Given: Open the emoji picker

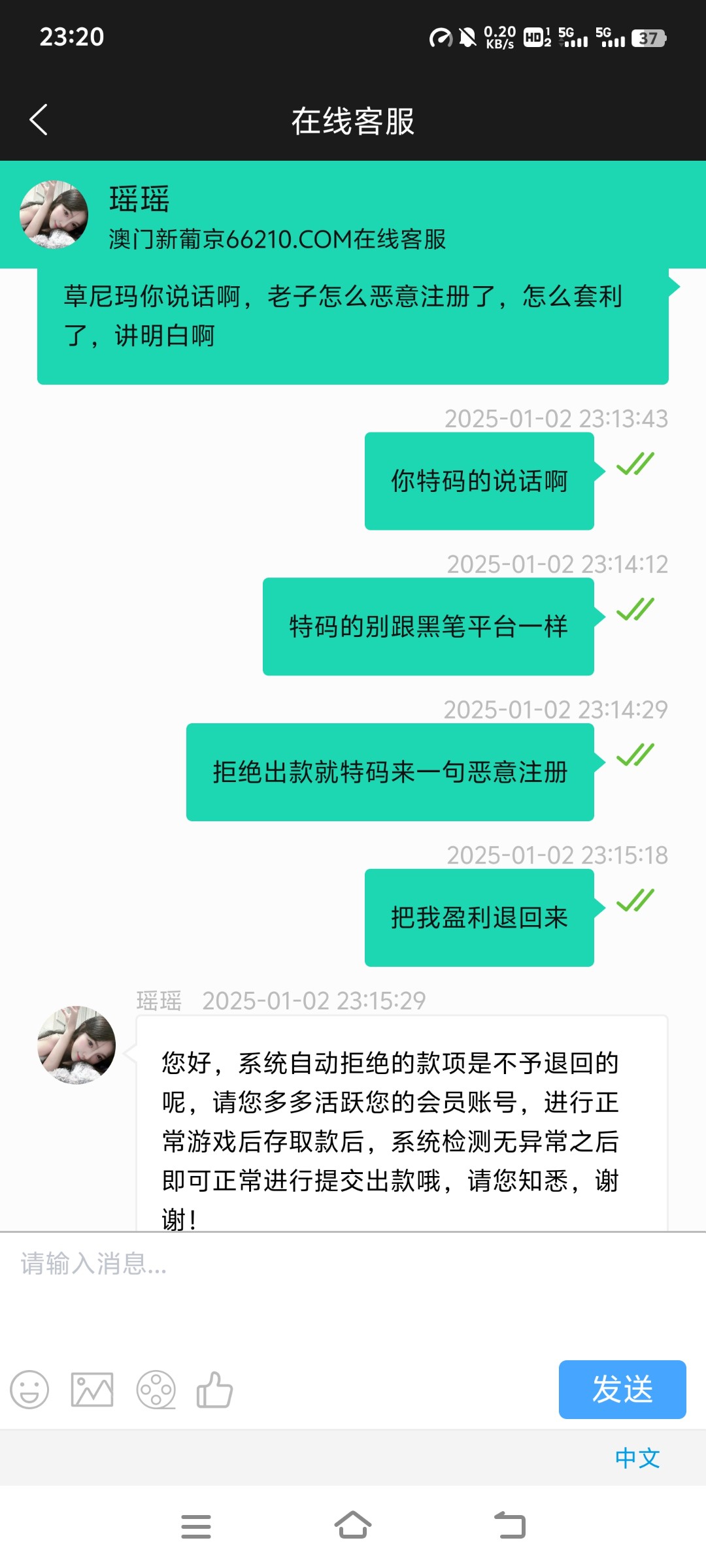Looking at the screenshot, I should point(29,1390).
